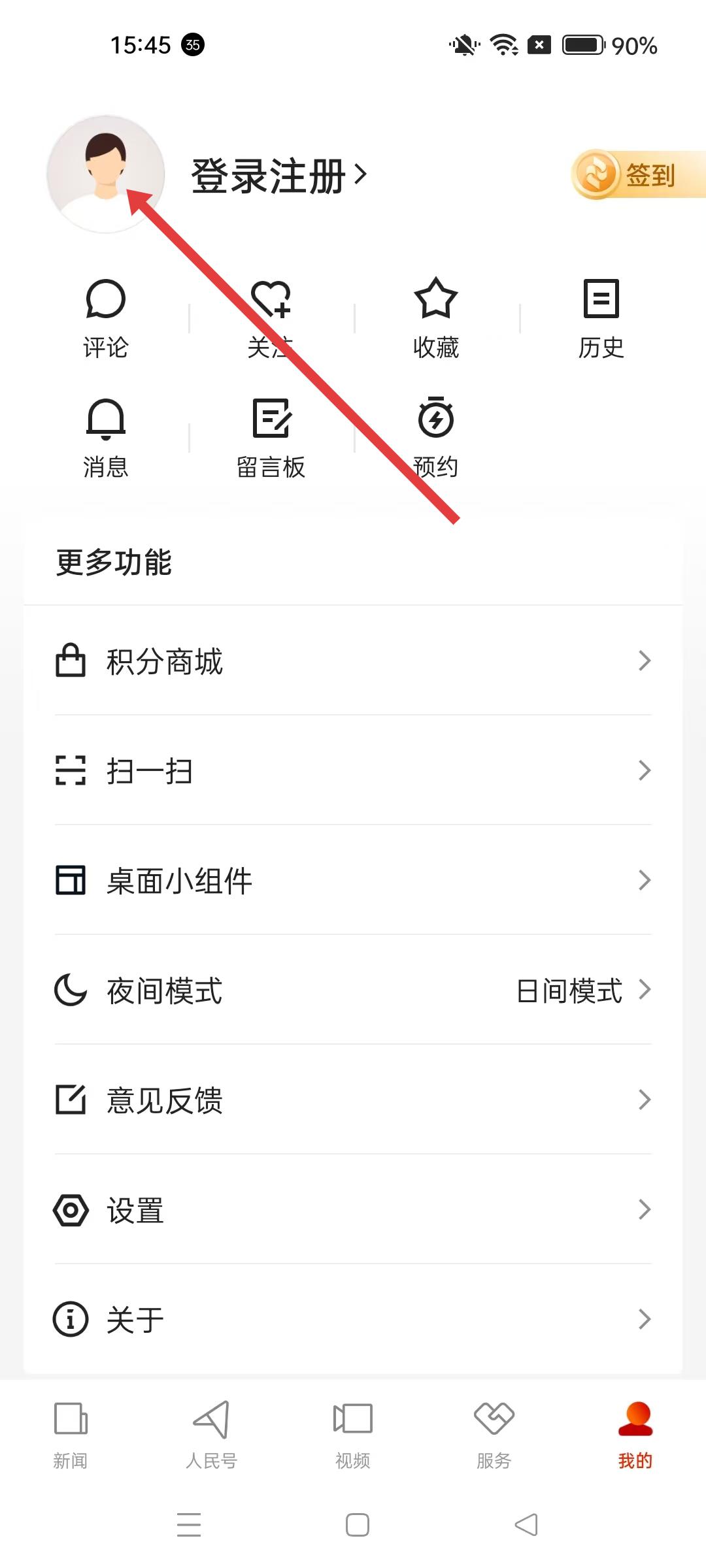This screenshot has width=706, height=1568.
Task: Open the 关于 about page
Action: (x=353, y=1320)
